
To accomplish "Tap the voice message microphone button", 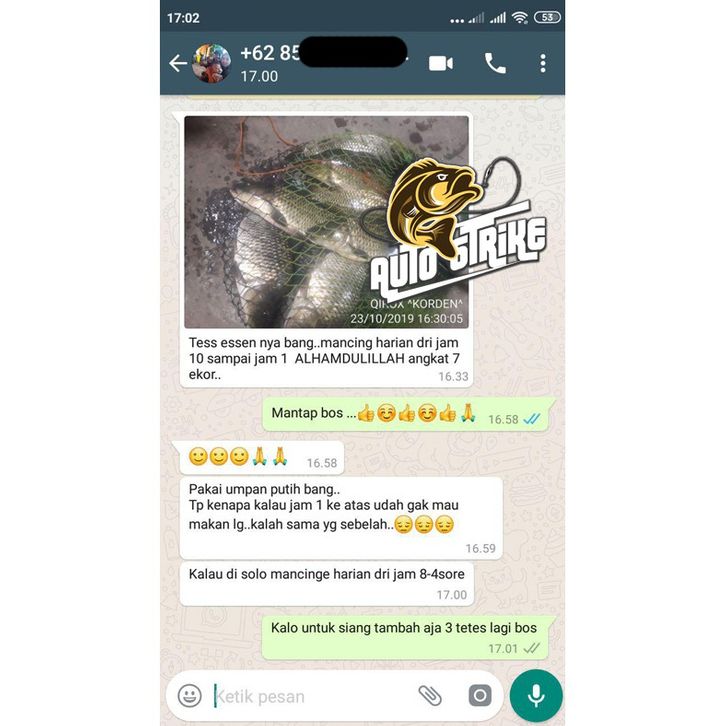I will point(536,696).
